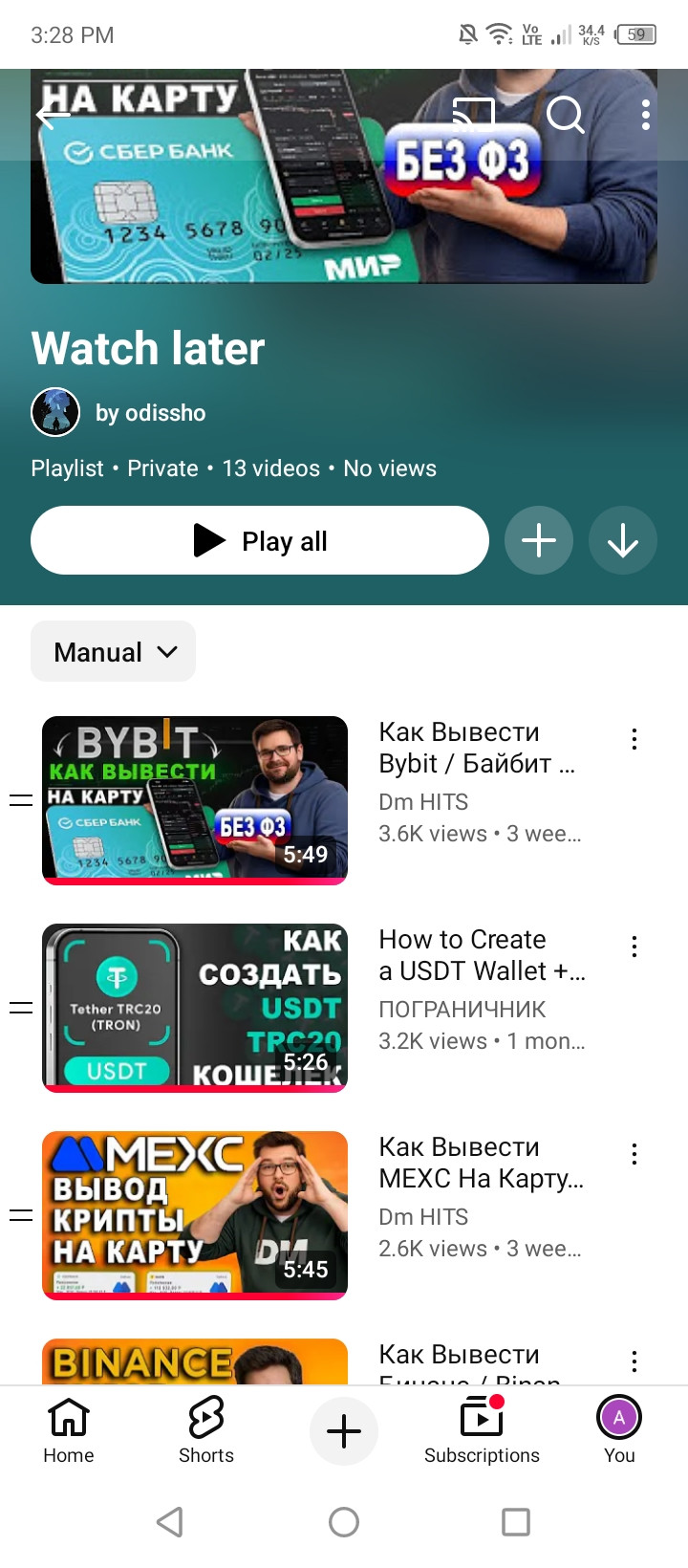Viewport: 688px width, 1568px height.
Task: Add videos with the plus button beside Play all
Action: tap(539, 540)
